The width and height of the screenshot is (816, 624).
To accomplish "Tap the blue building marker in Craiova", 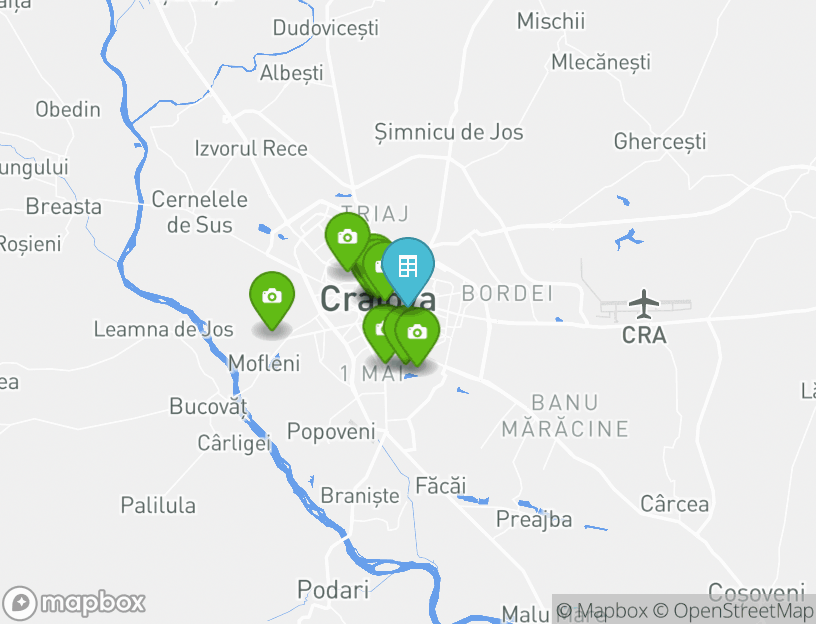I will (408, 266).
